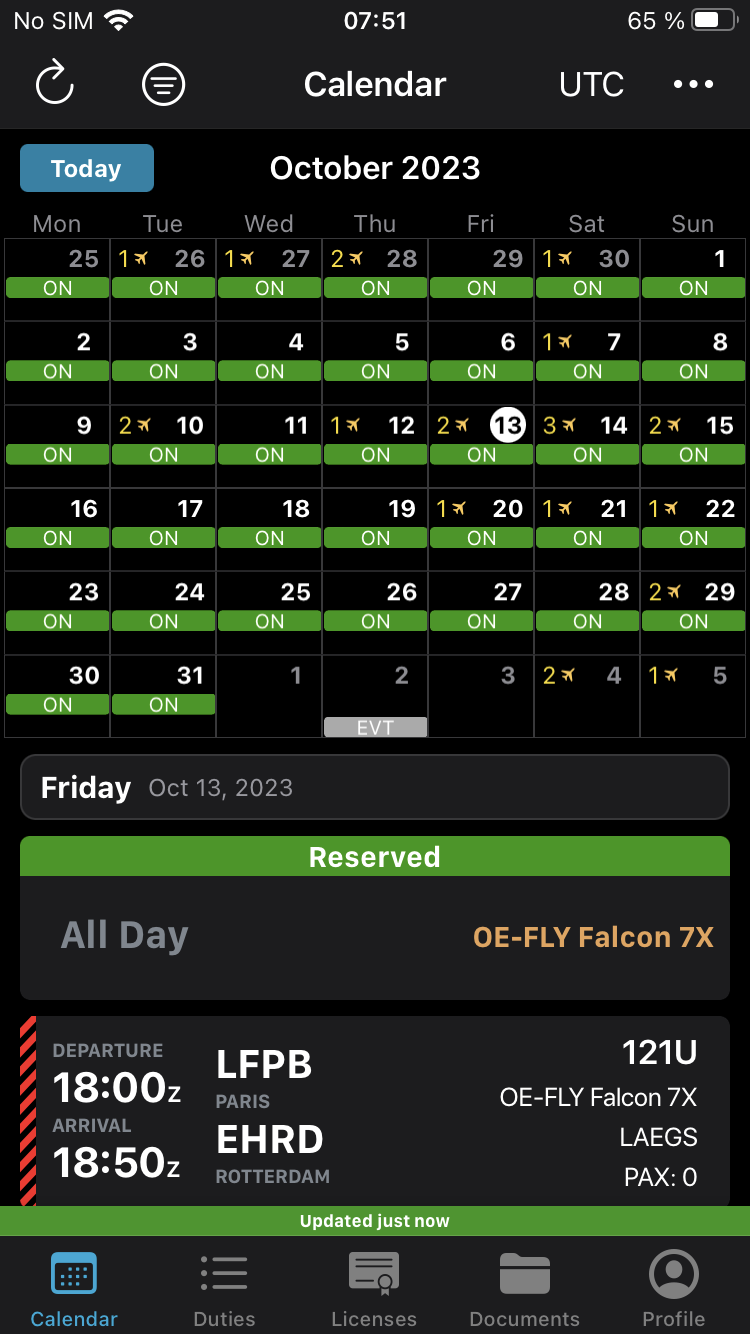The height and width of the screenshot is (1334, 750).
Task: Select October 7 on the calendar
Action: [x=587, y=354]
